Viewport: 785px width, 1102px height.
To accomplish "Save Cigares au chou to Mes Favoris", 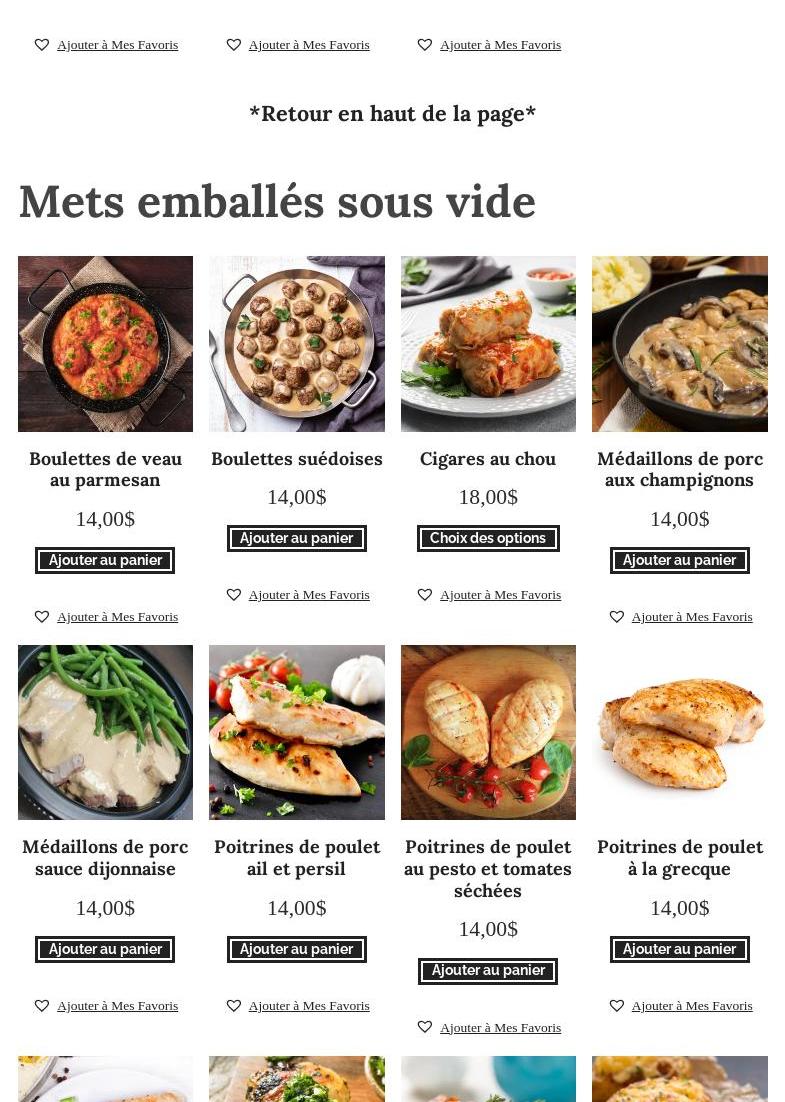I will click(499, 595).
